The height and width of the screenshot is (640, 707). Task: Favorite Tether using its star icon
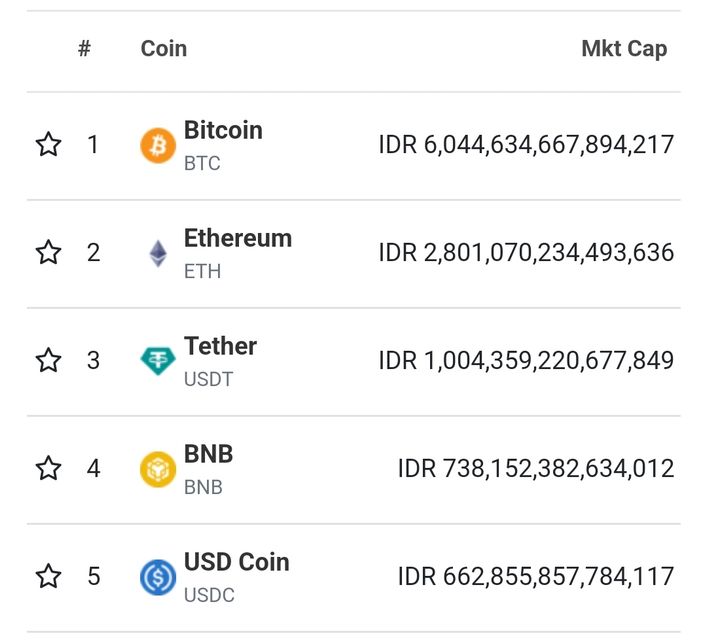pyautogui.click(x=48, y=361)
